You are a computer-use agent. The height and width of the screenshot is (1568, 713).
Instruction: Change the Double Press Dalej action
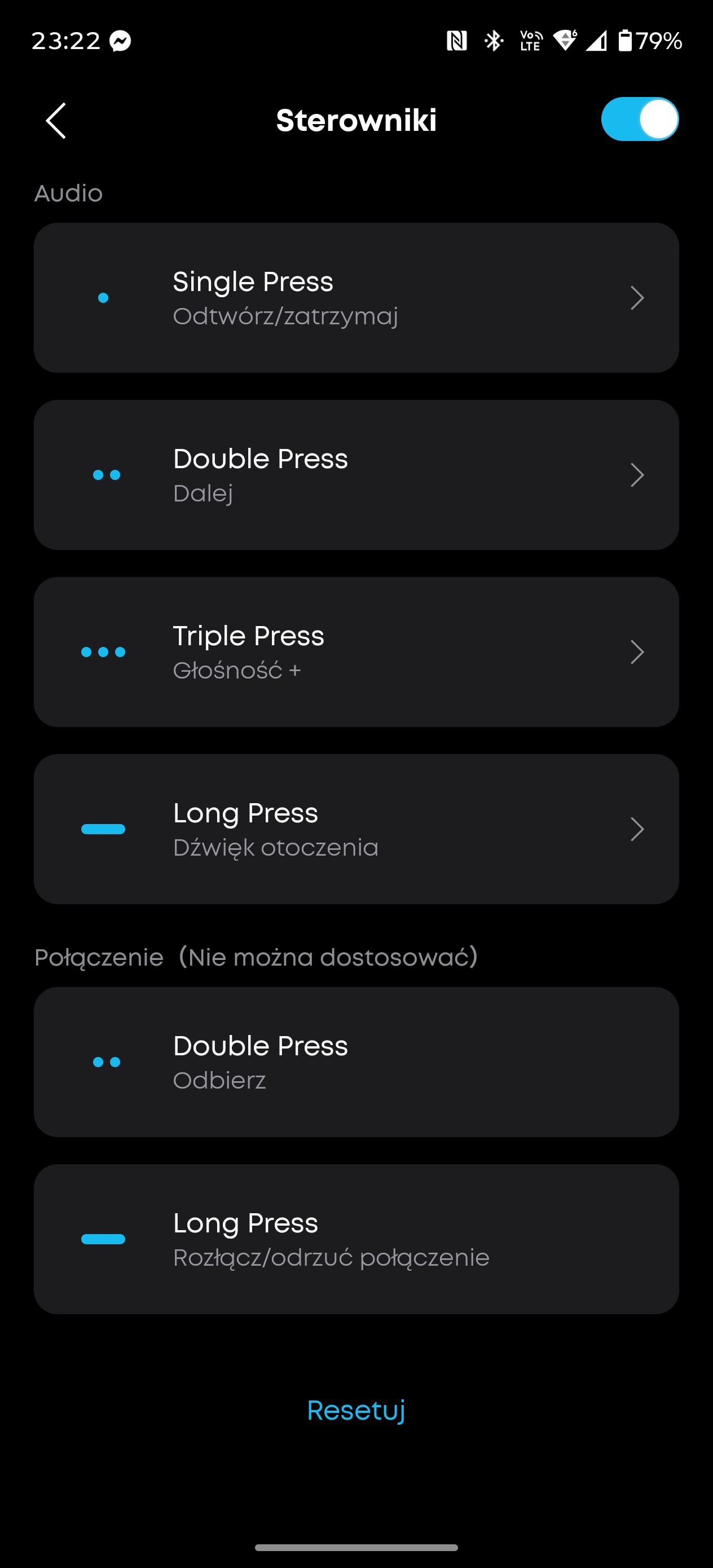[x=356, y=475]
